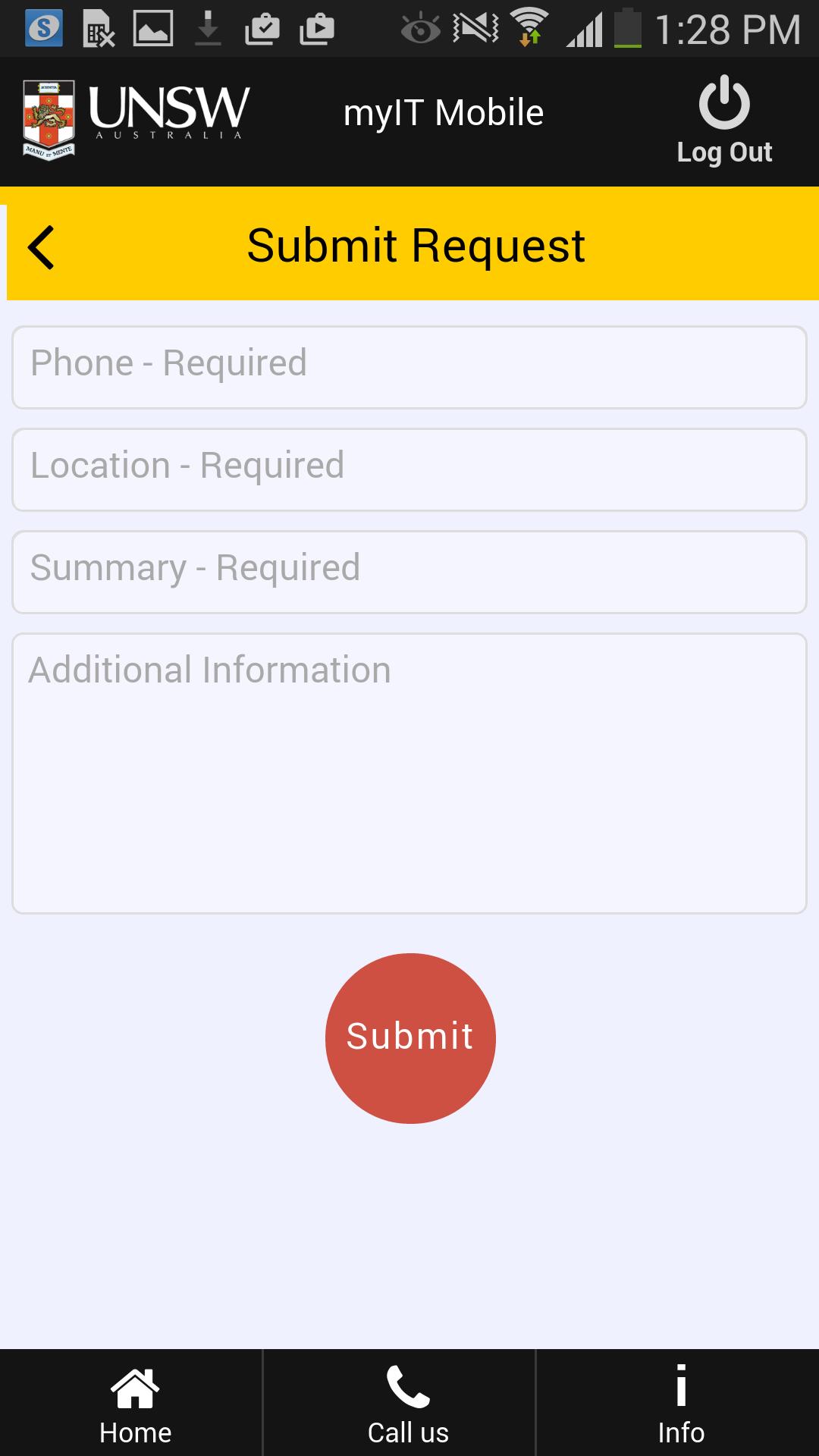Screen dimensions: 819x1456
Task: Tap the Log Out label
Action: (725, 151)
